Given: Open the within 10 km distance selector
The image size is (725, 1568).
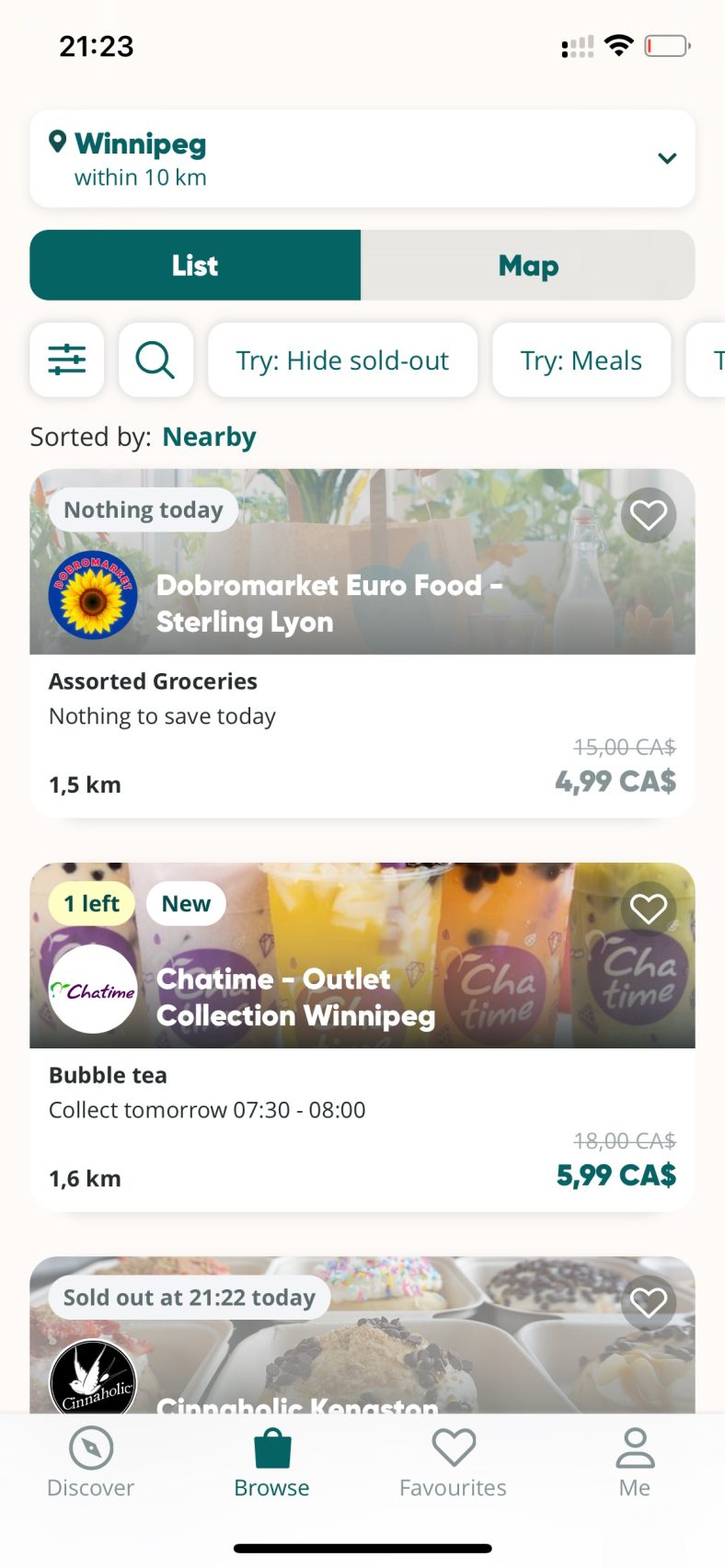Looking at the screenshot, I should (x=143, y=177).
